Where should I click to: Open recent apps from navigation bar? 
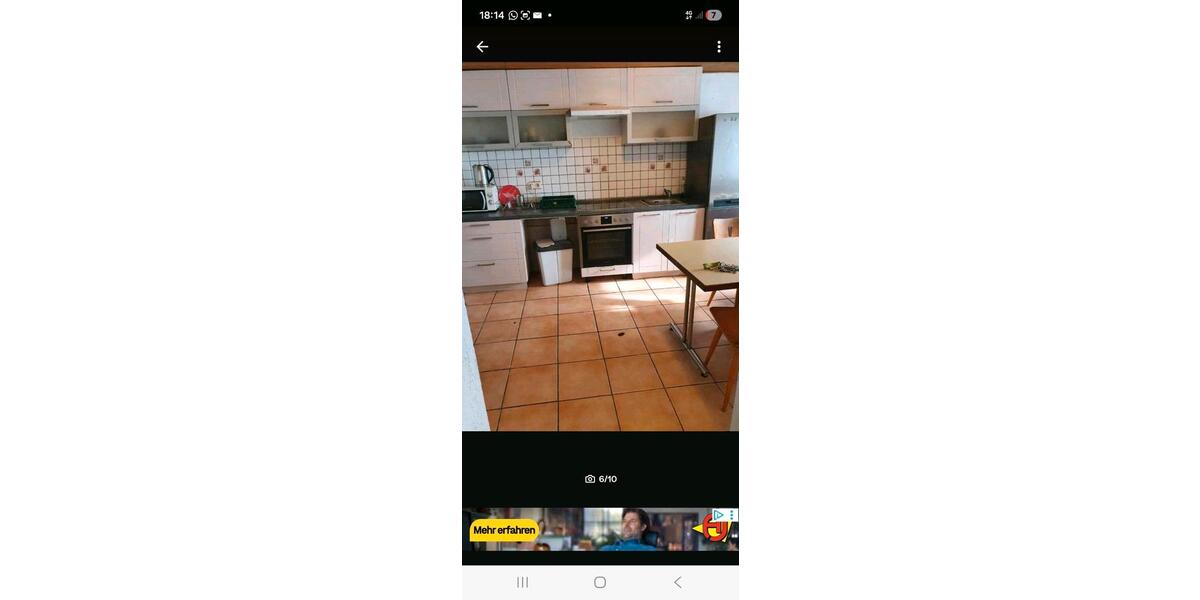pos(522,582)
